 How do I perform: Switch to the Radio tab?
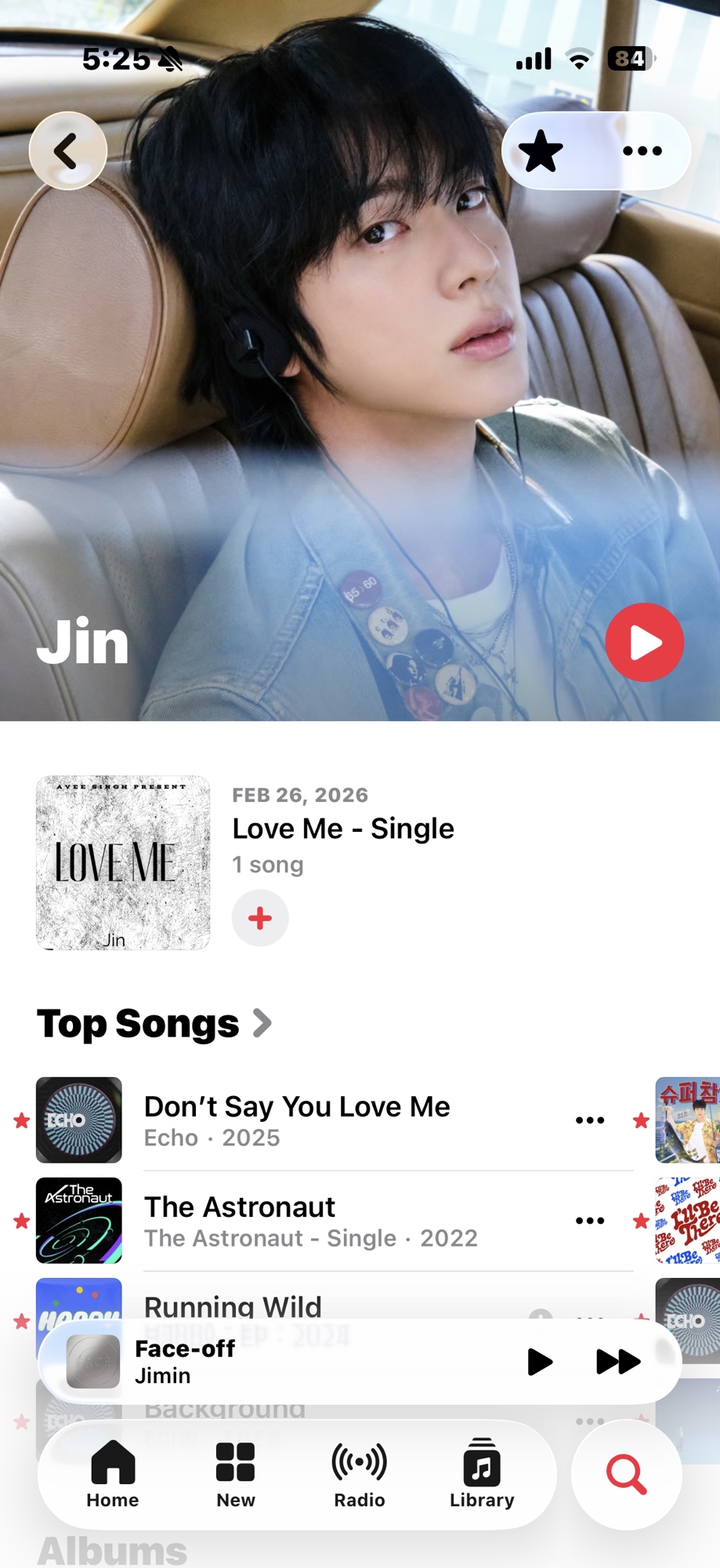(x=360, y=1474)
